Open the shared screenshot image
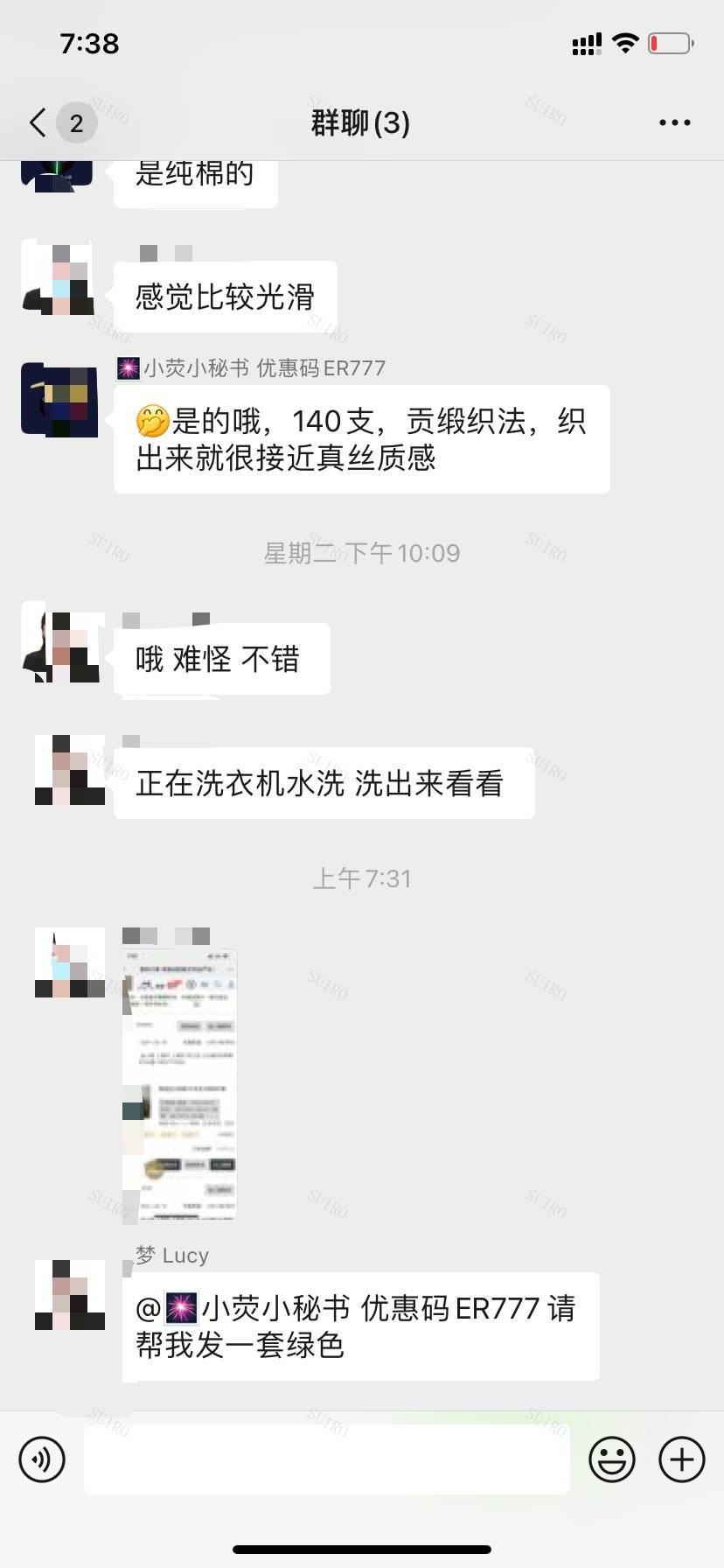Image resolution: width=724 pixels, height=1568 pixels. (x=180, y=1084)
